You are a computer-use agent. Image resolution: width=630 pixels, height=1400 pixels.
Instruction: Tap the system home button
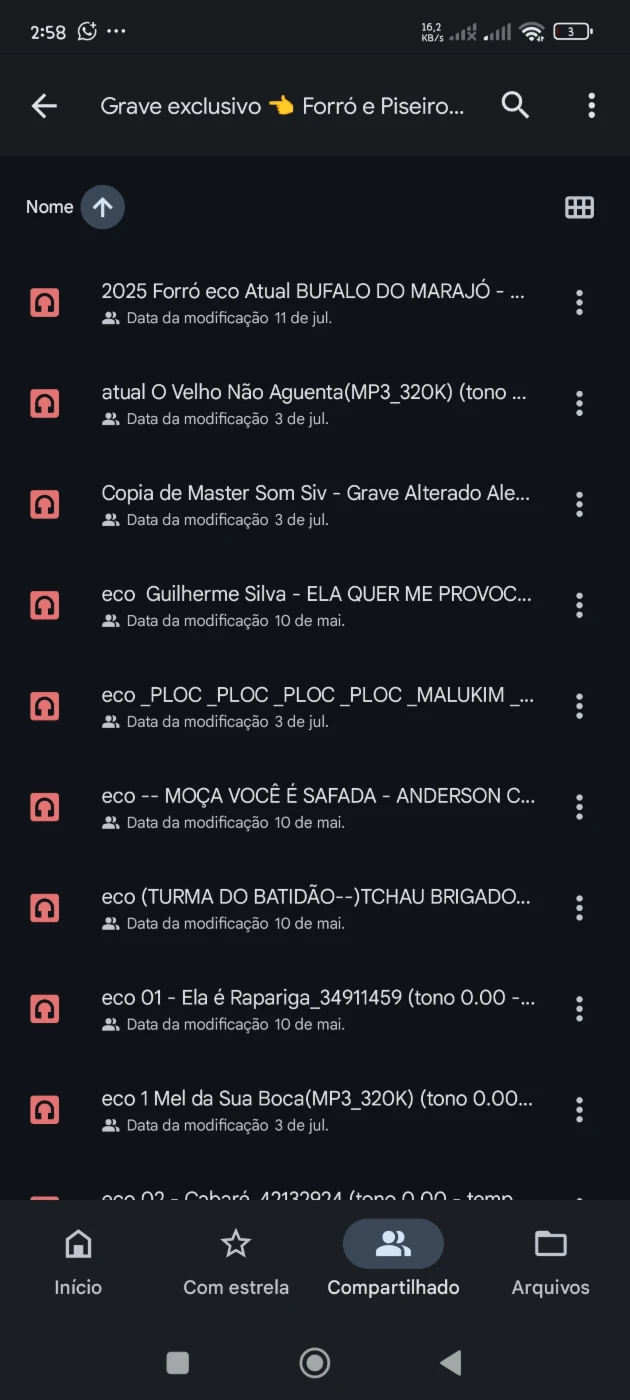coord(315,1362)
